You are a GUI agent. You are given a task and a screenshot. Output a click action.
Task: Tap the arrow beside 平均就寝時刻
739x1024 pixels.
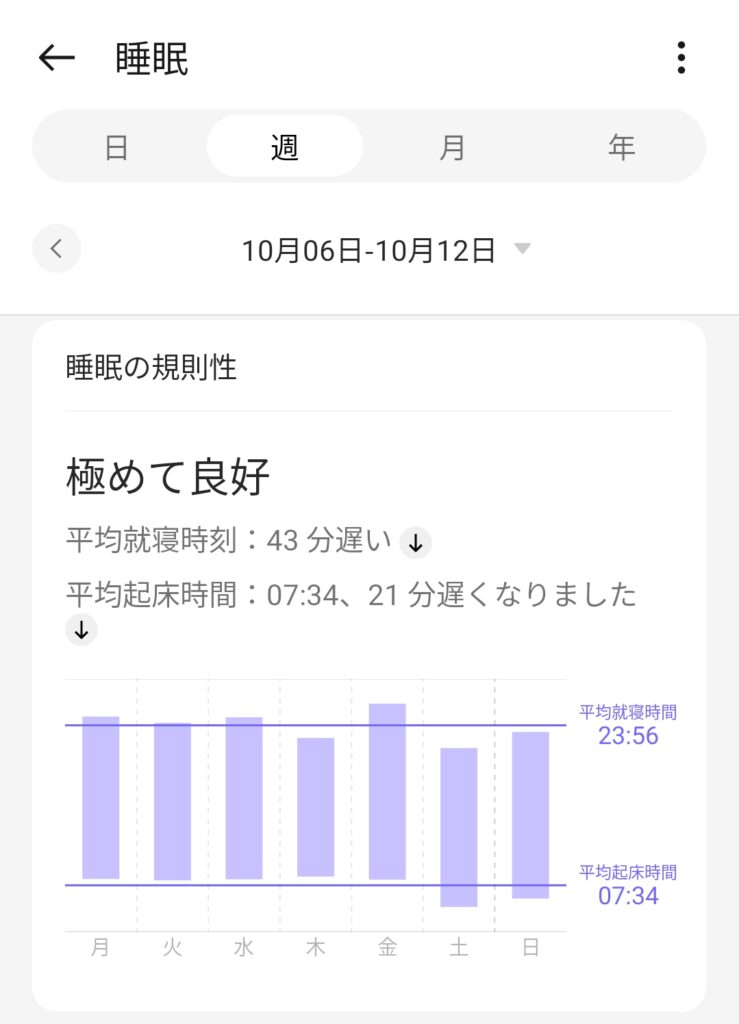point(415,543)
